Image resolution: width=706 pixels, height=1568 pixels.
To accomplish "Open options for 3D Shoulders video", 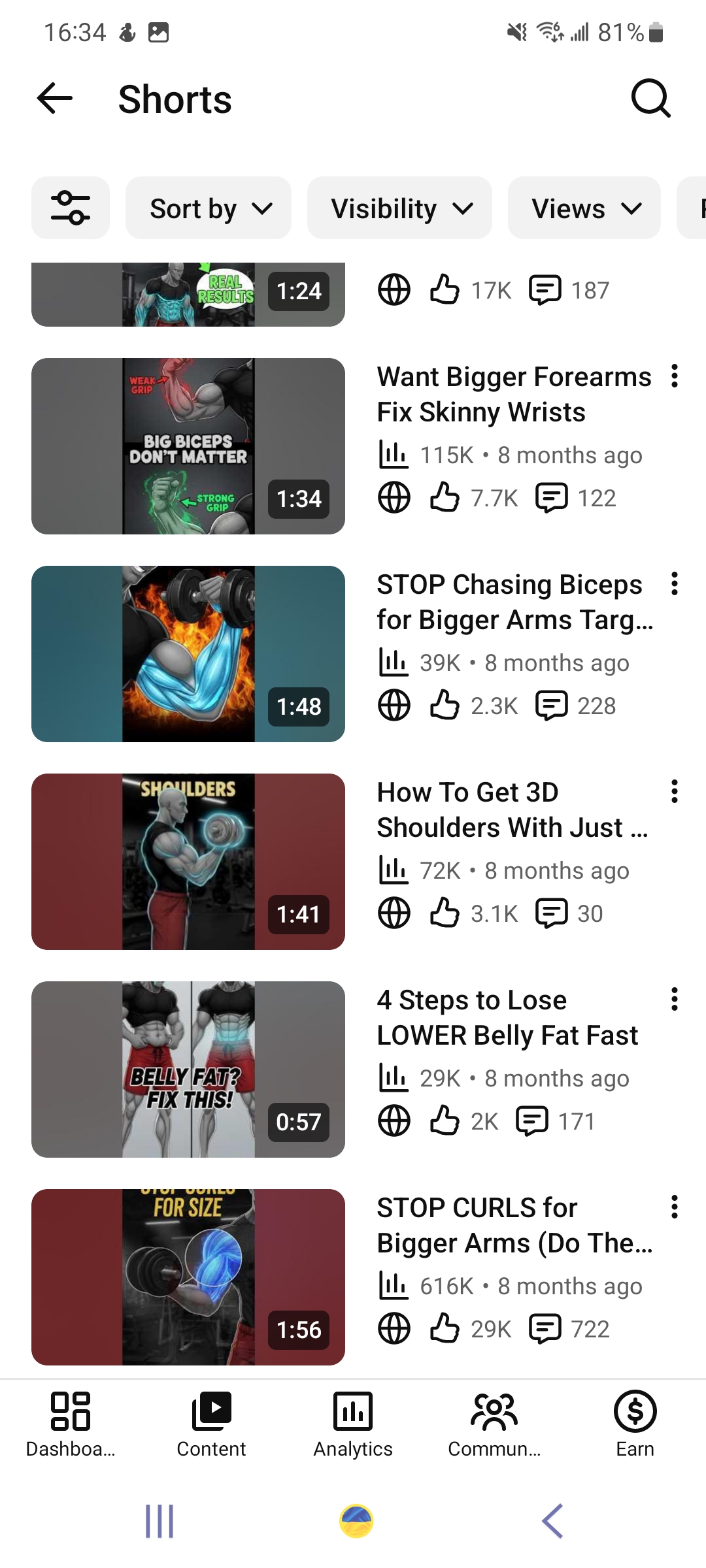I will coord(674,792).
